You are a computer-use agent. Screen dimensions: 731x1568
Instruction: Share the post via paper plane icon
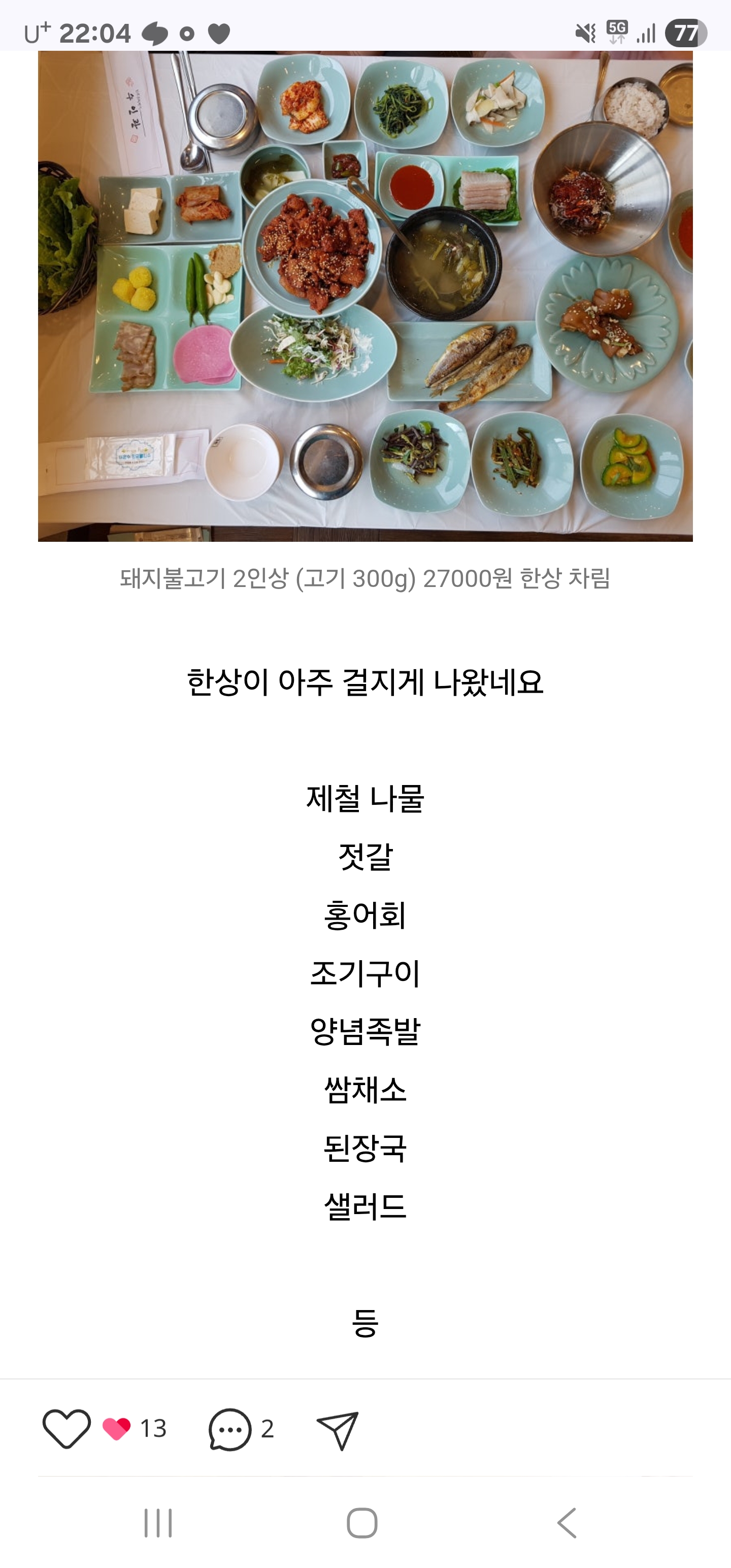pyautogui.click(x=337, y=1429)
